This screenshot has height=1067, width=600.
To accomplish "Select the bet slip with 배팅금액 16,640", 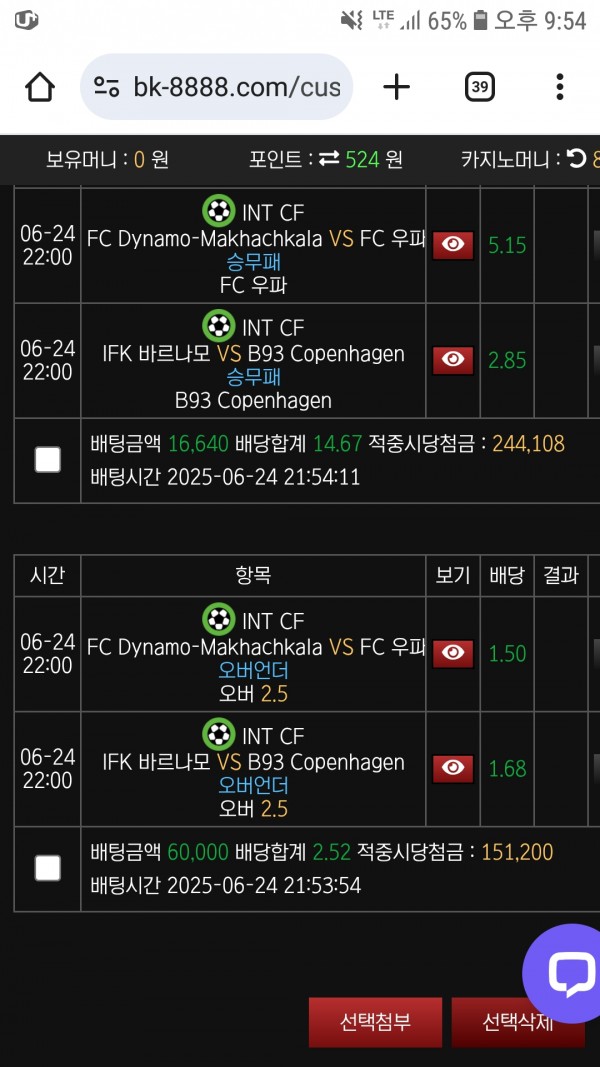I will pyautogui.click(x=48, y=460).
